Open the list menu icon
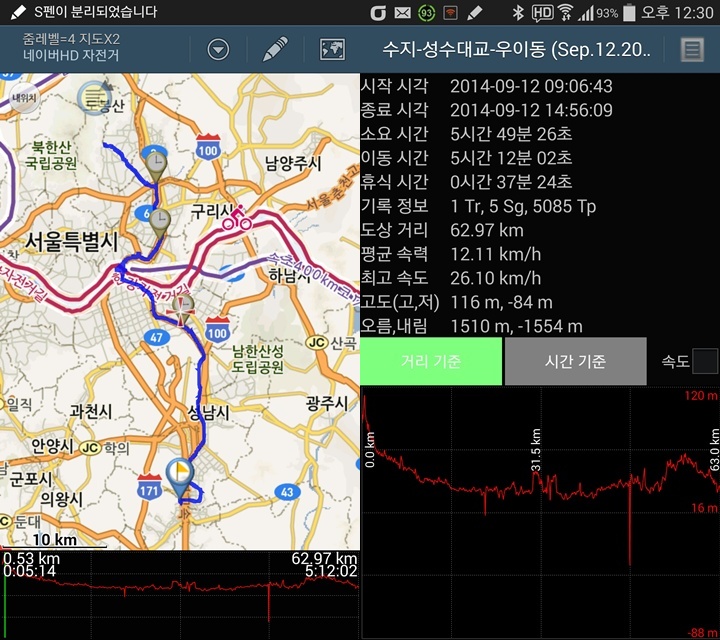This screenshot has height=640, width=720. tap(691, 49)
